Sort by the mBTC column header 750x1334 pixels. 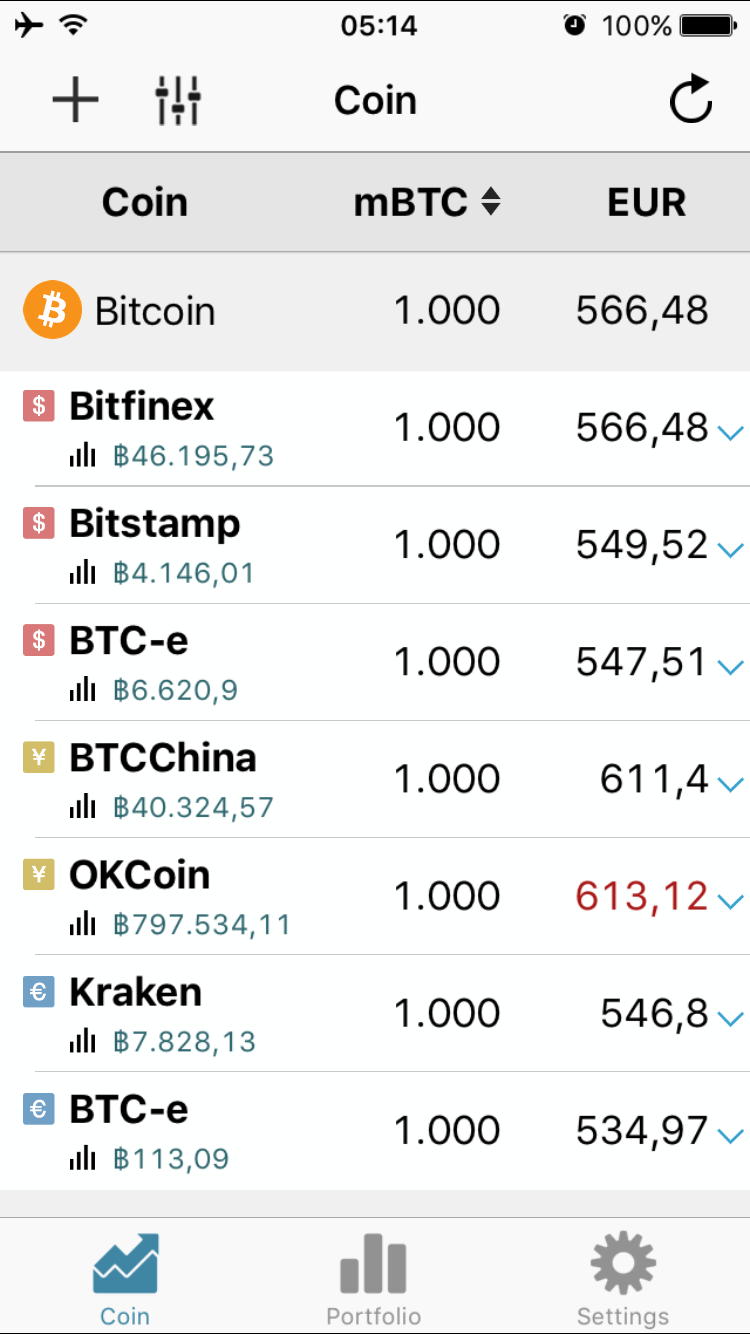(x=427, y=202)
